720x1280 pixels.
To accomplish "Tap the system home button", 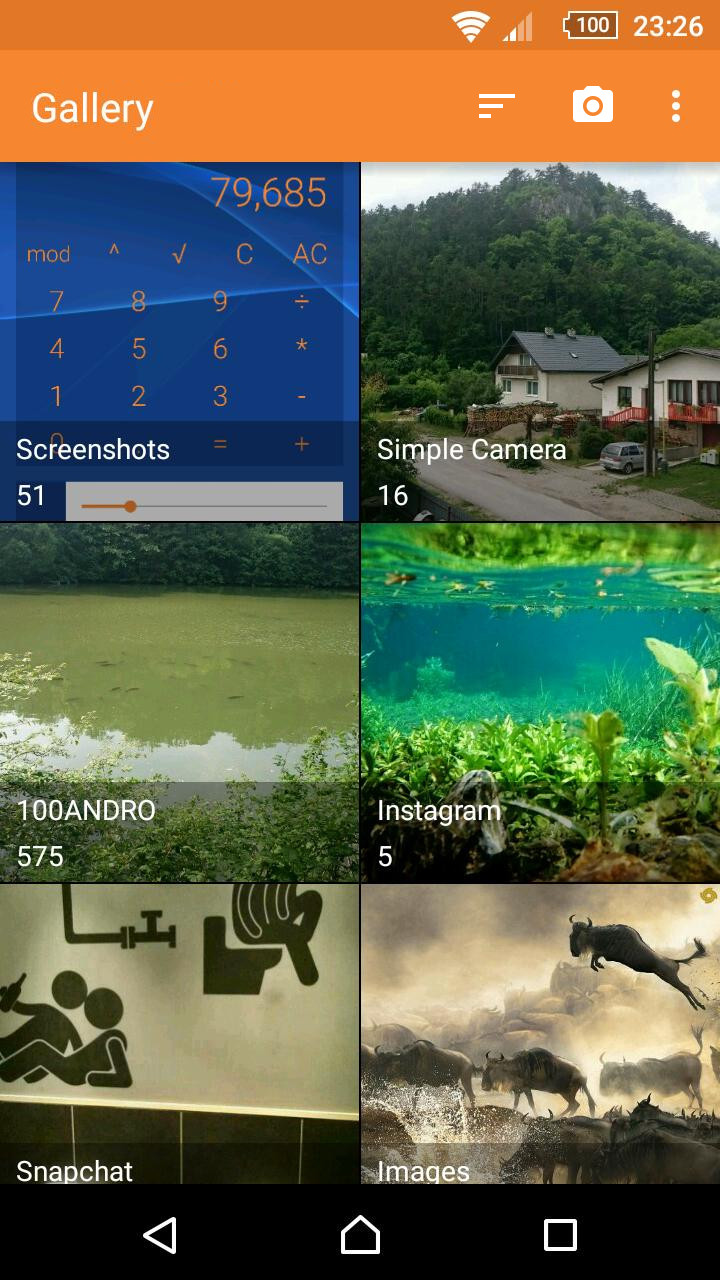I will (360, 1235).
